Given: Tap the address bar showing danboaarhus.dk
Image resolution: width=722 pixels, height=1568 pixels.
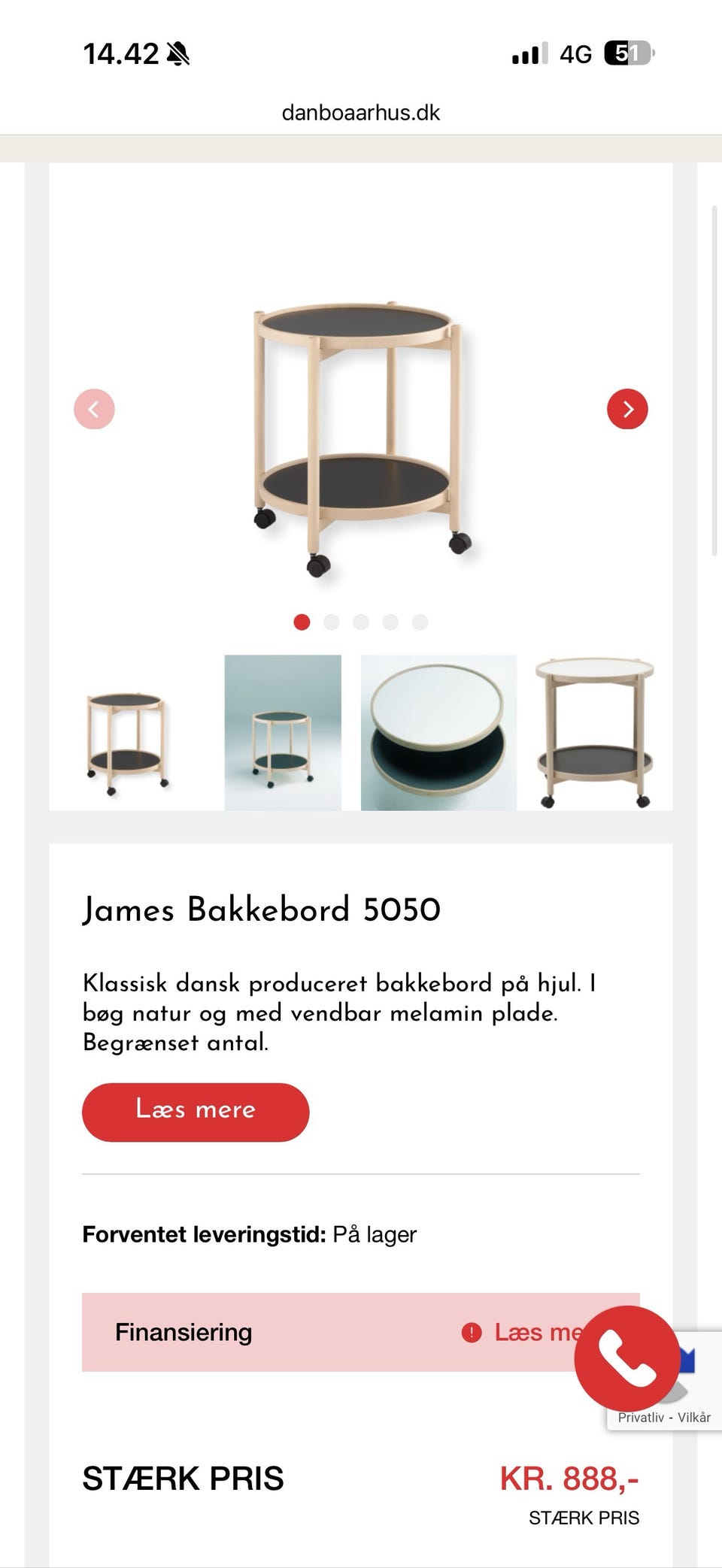Looking at the screenshot, I should [x=361, y=113].
